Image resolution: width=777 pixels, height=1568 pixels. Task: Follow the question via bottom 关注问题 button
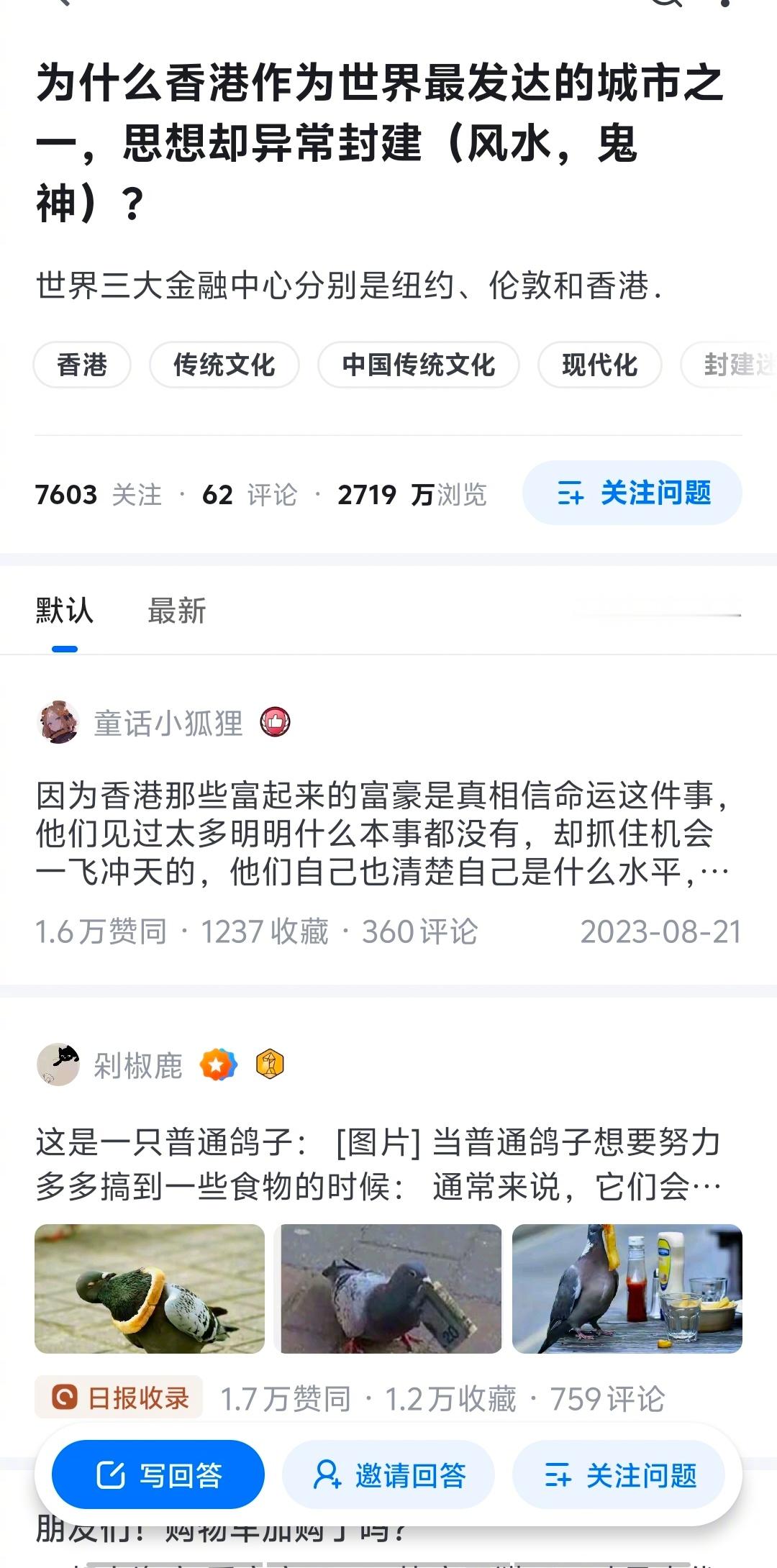(620, 1475)
